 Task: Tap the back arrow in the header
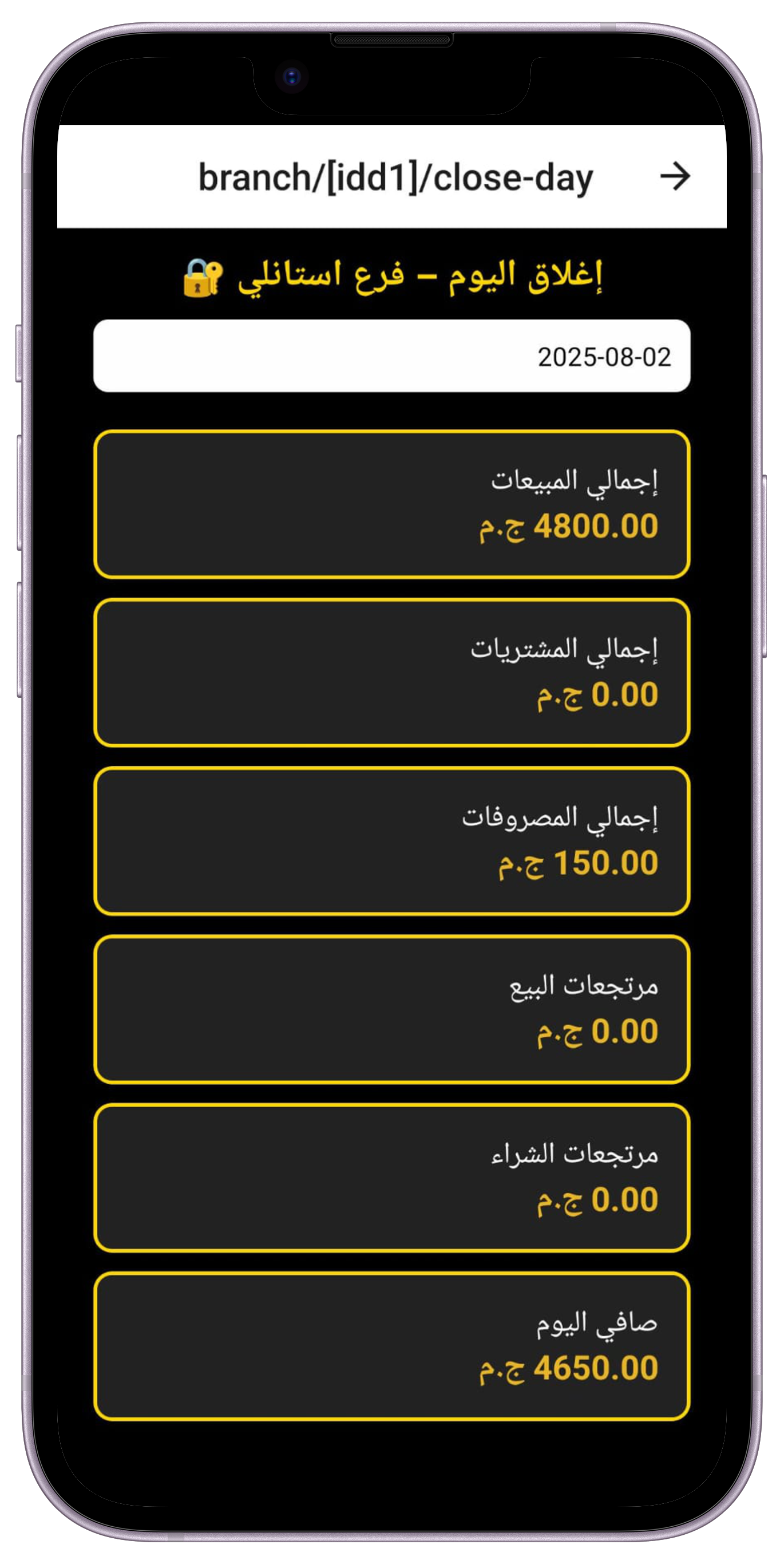click(674, 177)
